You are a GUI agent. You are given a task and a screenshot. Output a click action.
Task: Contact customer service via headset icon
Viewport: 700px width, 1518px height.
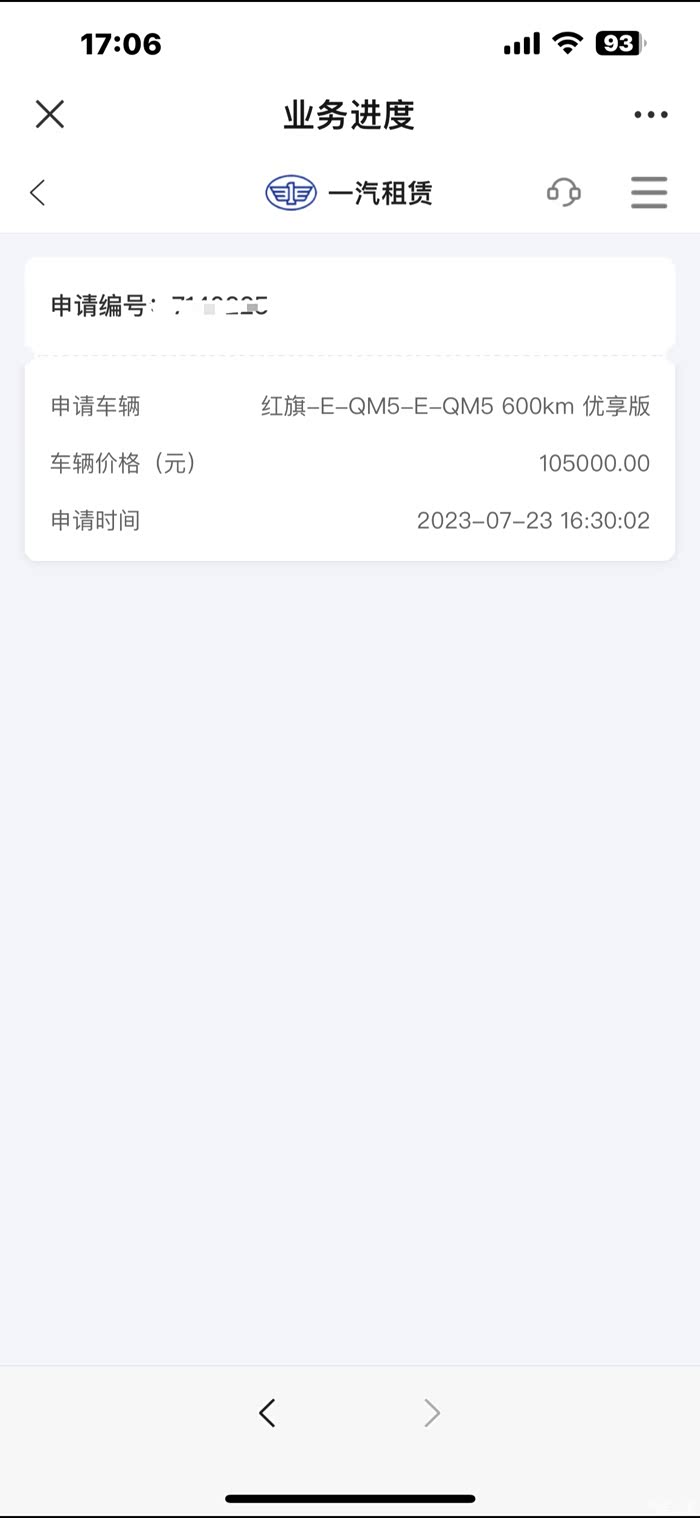point(564,192)
